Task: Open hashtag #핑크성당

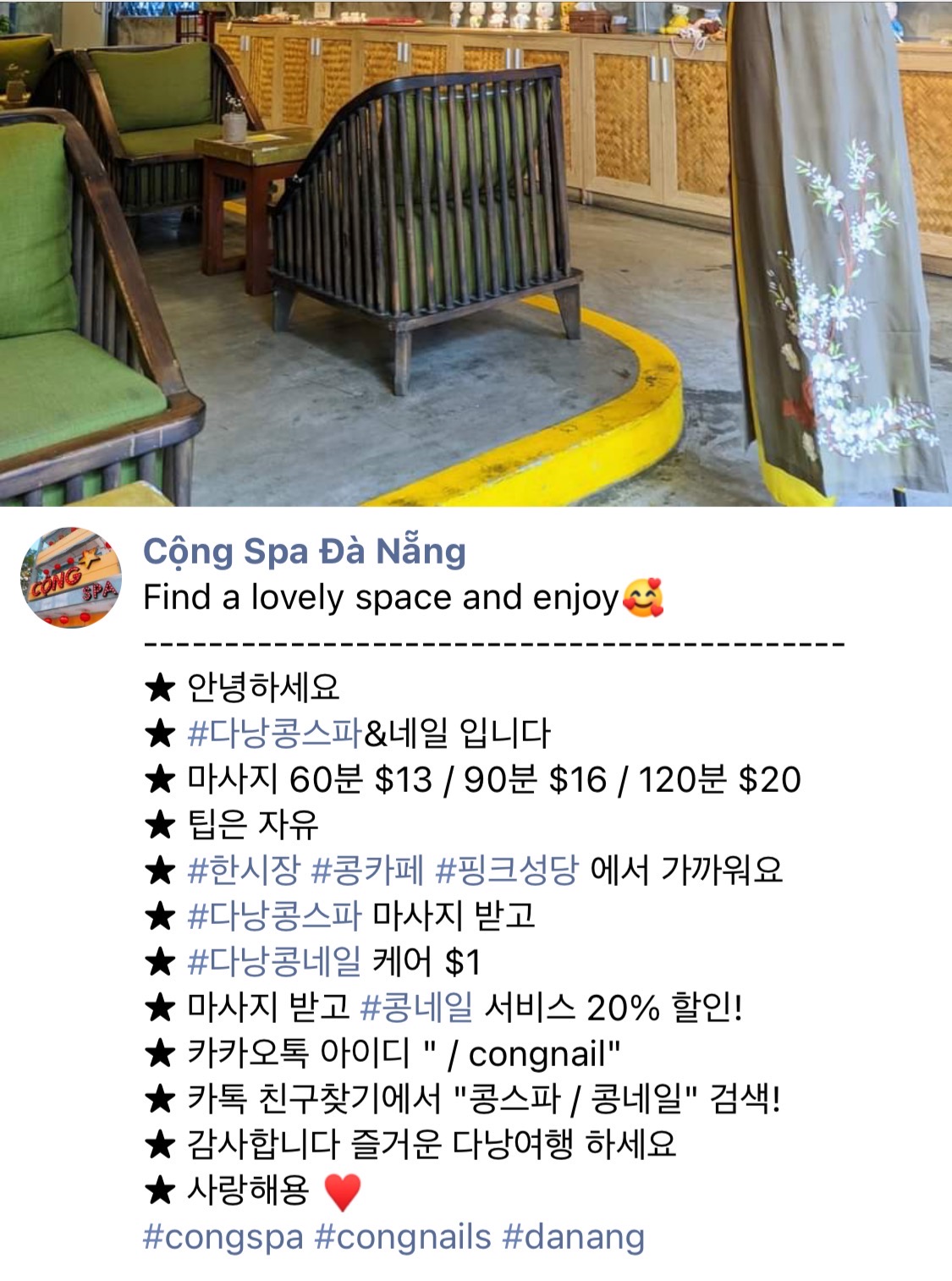Action: point(506,870)
